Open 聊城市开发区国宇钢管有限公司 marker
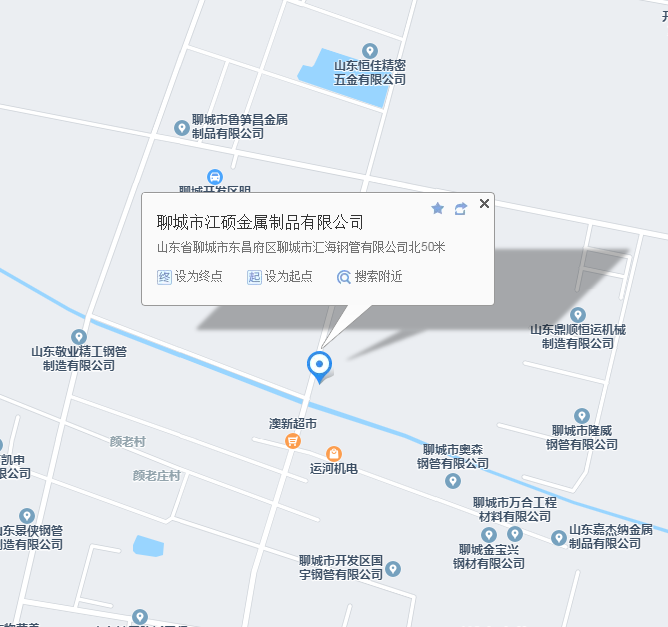Viewport: 668px width, 627px height. click(393, 569)
